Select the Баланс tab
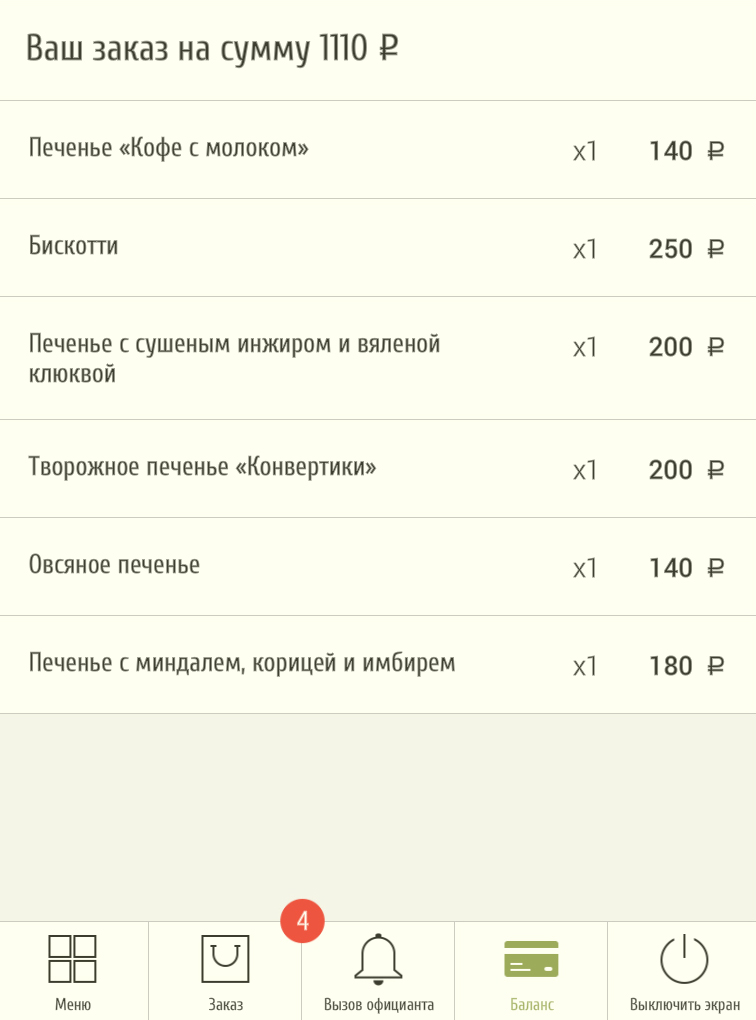Image resolution: width=756 pixels, height=1020 pixels. (x=531, y=971)
